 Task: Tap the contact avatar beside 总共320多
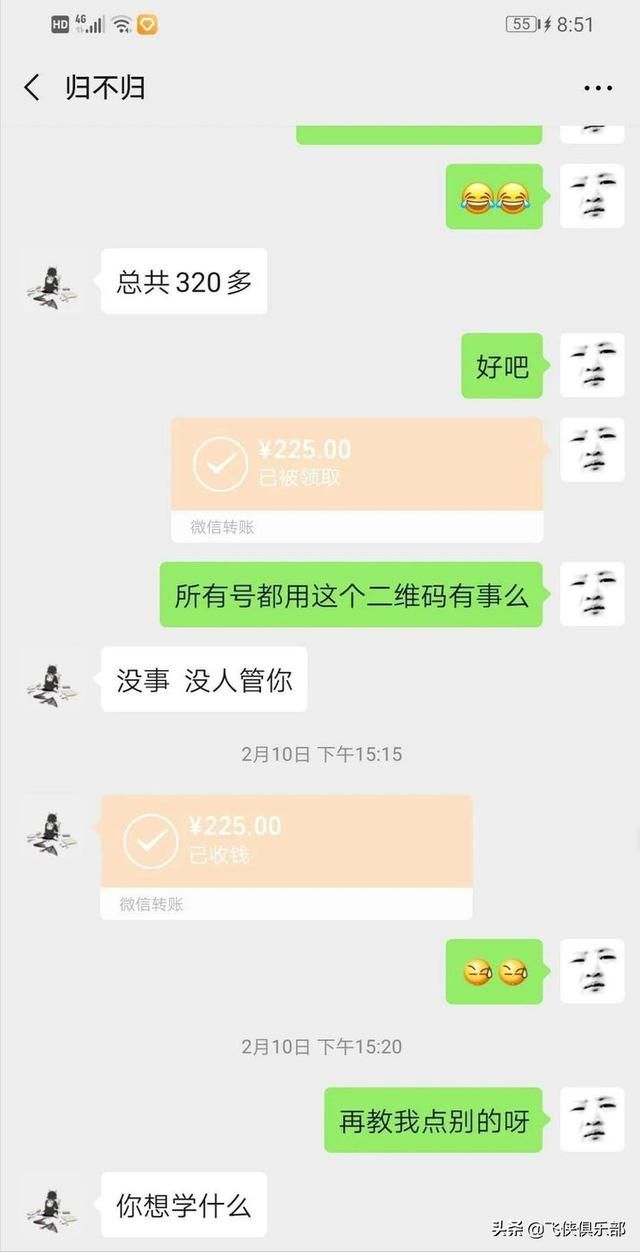point(52,284)
